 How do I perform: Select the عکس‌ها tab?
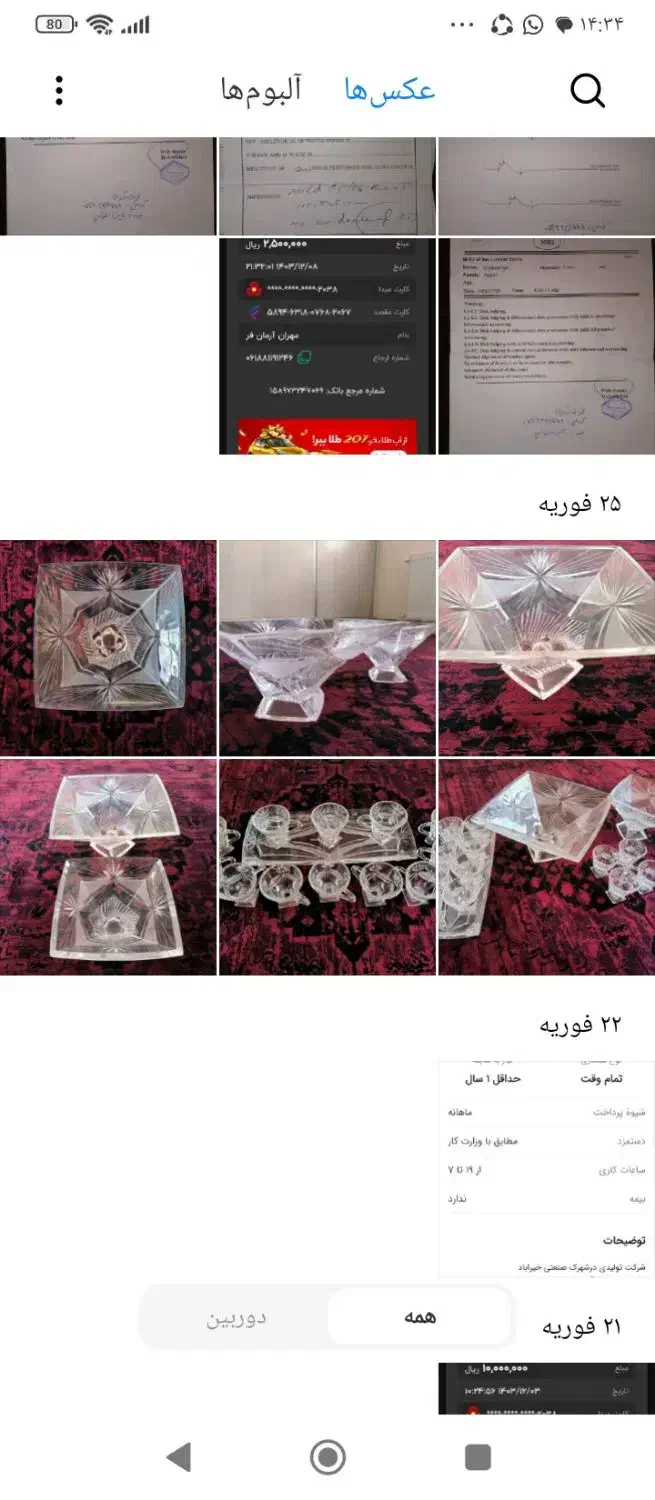(x=389, y=91)
